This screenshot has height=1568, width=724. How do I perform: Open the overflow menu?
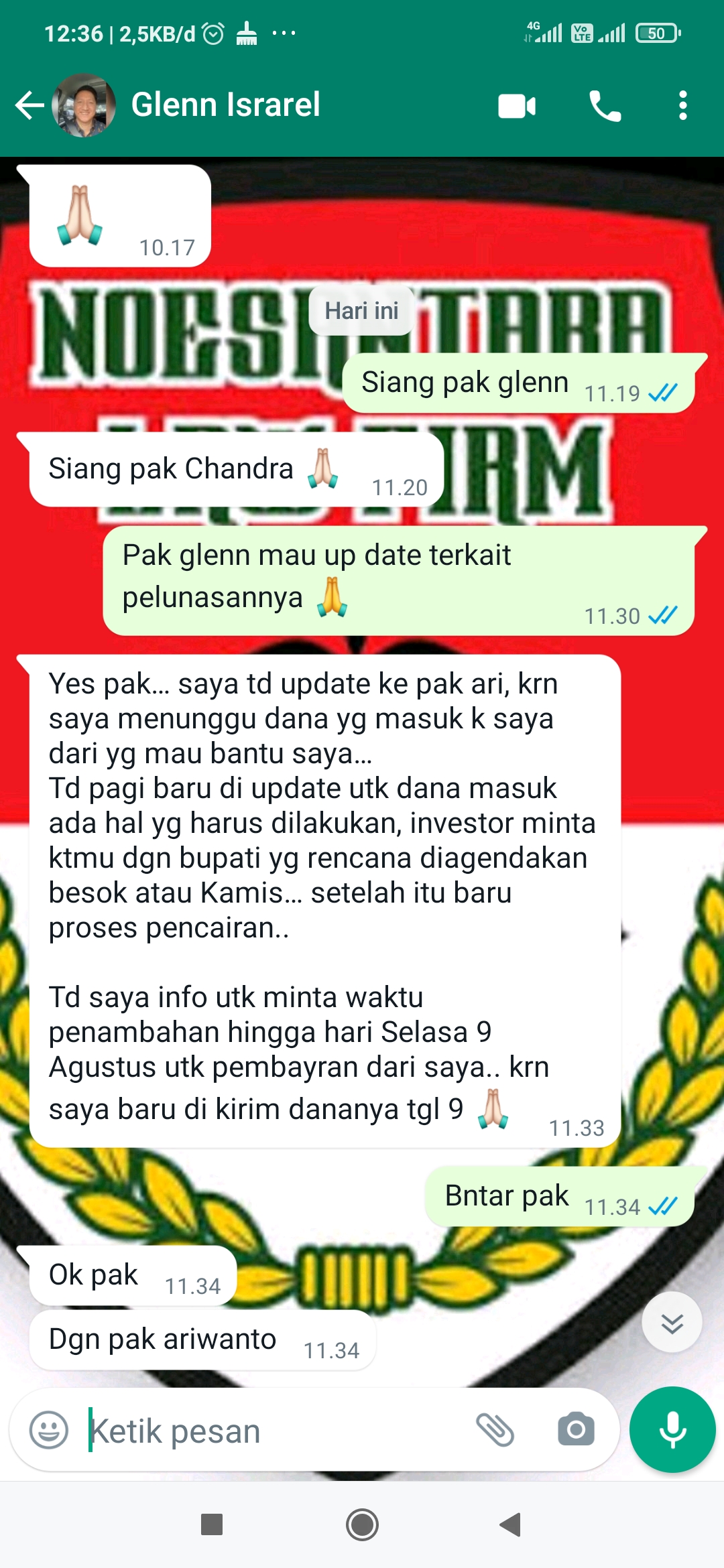coord(682,106)
